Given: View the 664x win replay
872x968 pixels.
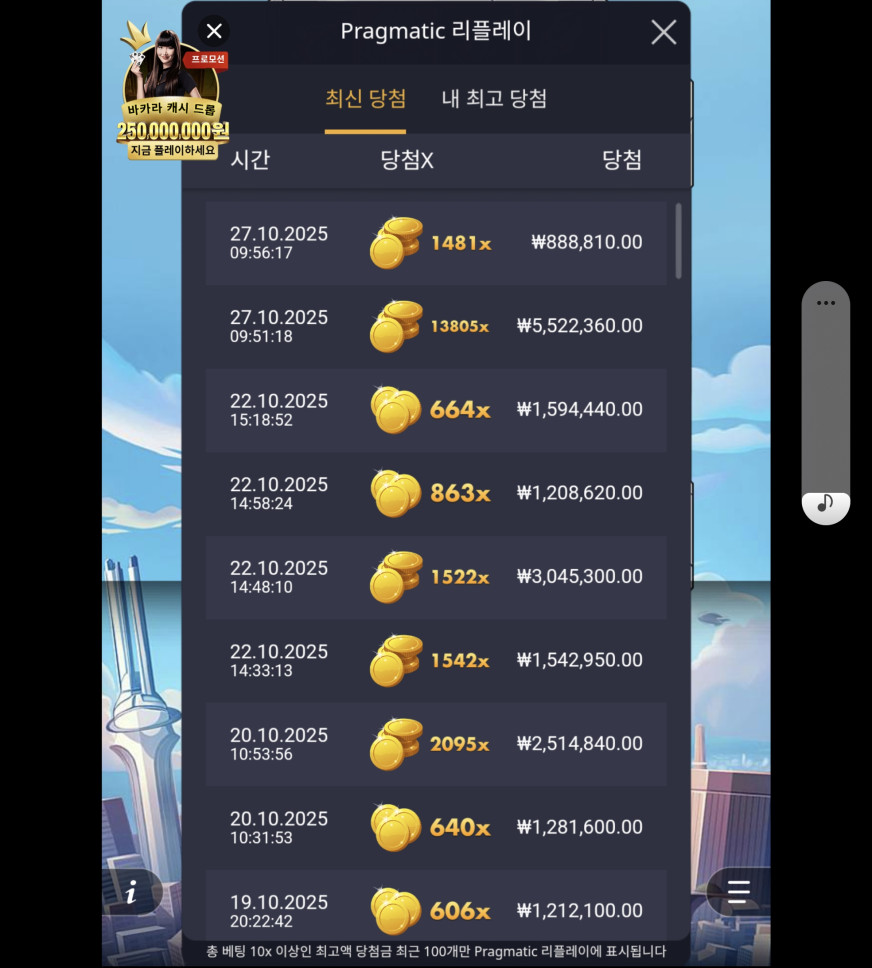Looking at the screenshot, I should [x=436, y=410].
